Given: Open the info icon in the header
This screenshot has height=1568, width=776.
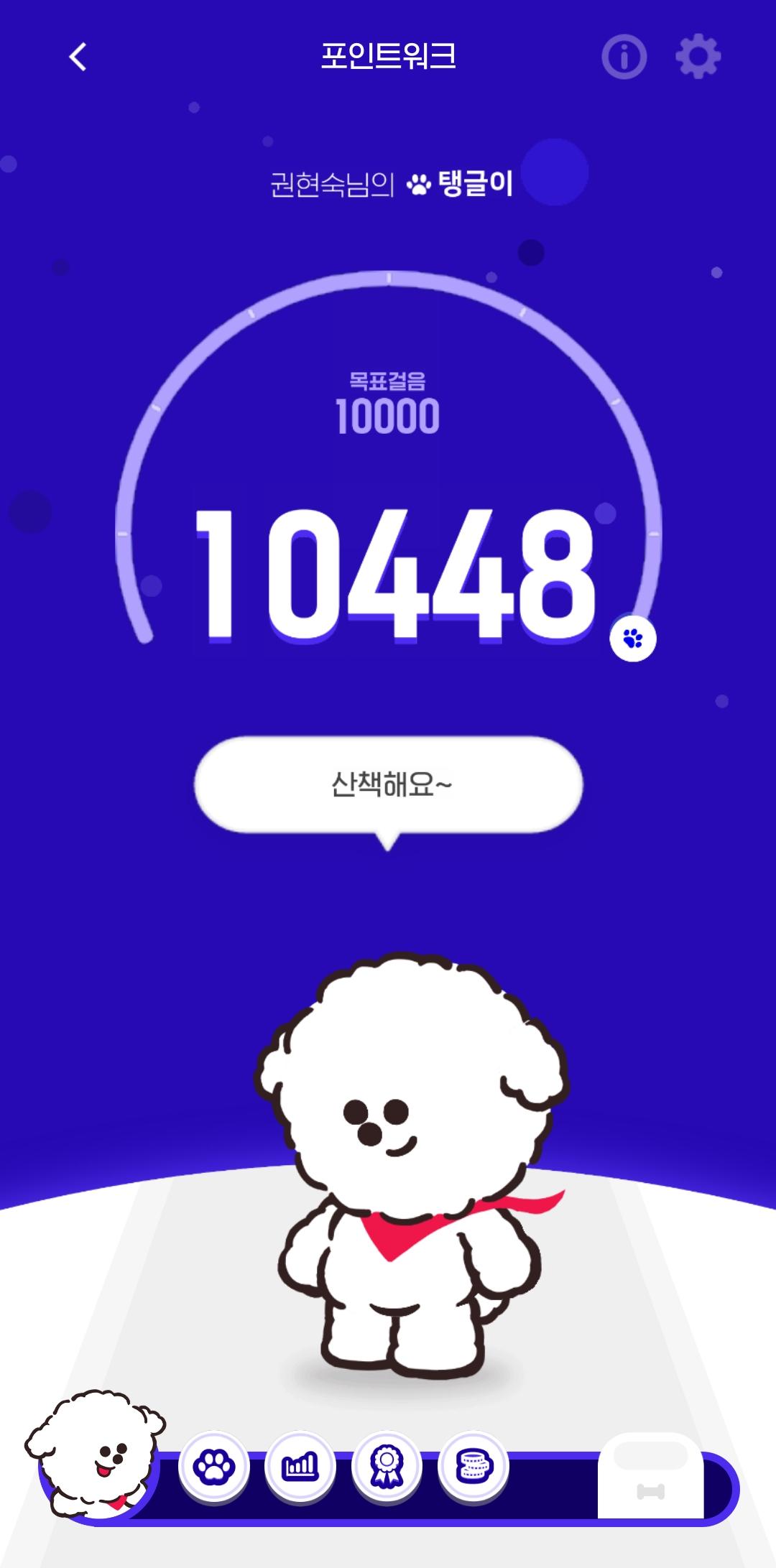Looking at the screenshot, I should click(624, 57).
